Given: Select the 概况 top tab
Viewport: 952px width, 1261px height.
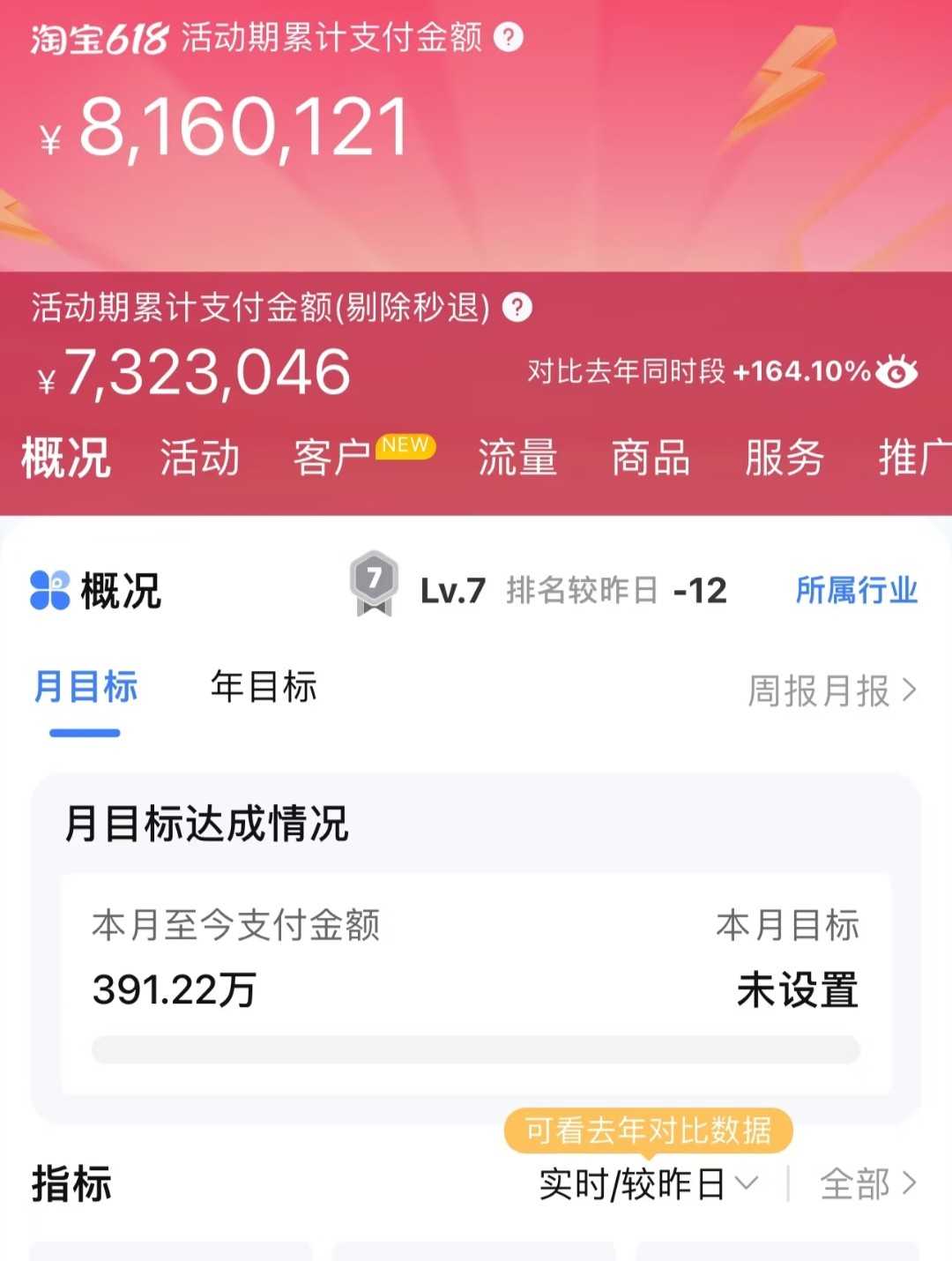Looking at the screenshot, I should [66, 459].
